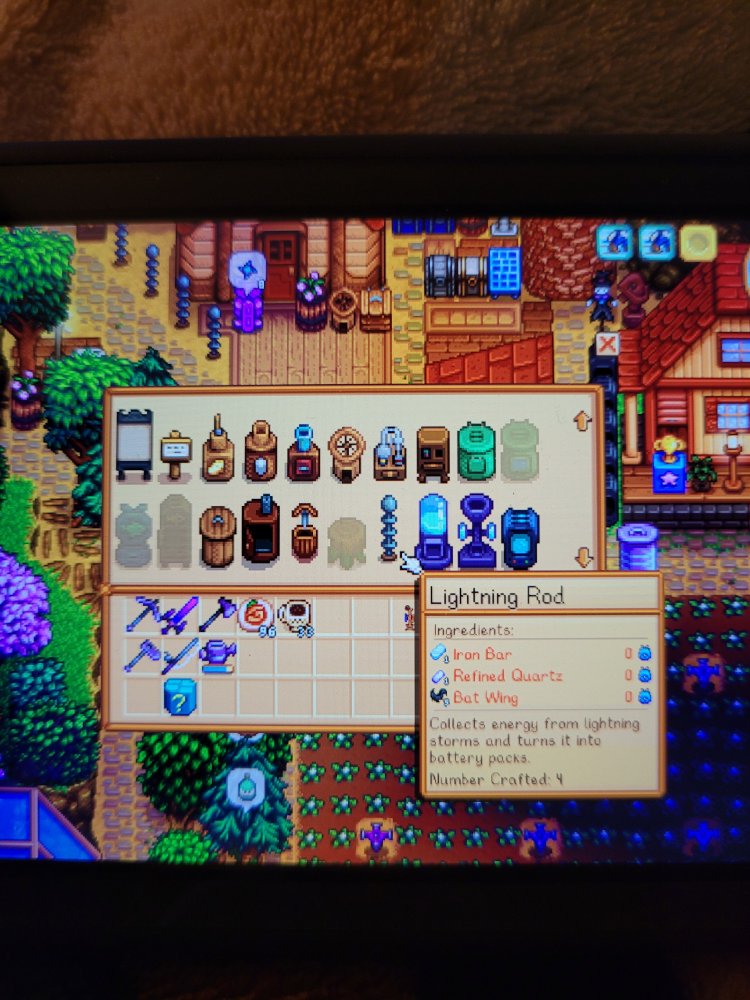Select the coffee cup stack in inventory
The height and width of the screenshot is (1000, 750).
coord(295,614)
